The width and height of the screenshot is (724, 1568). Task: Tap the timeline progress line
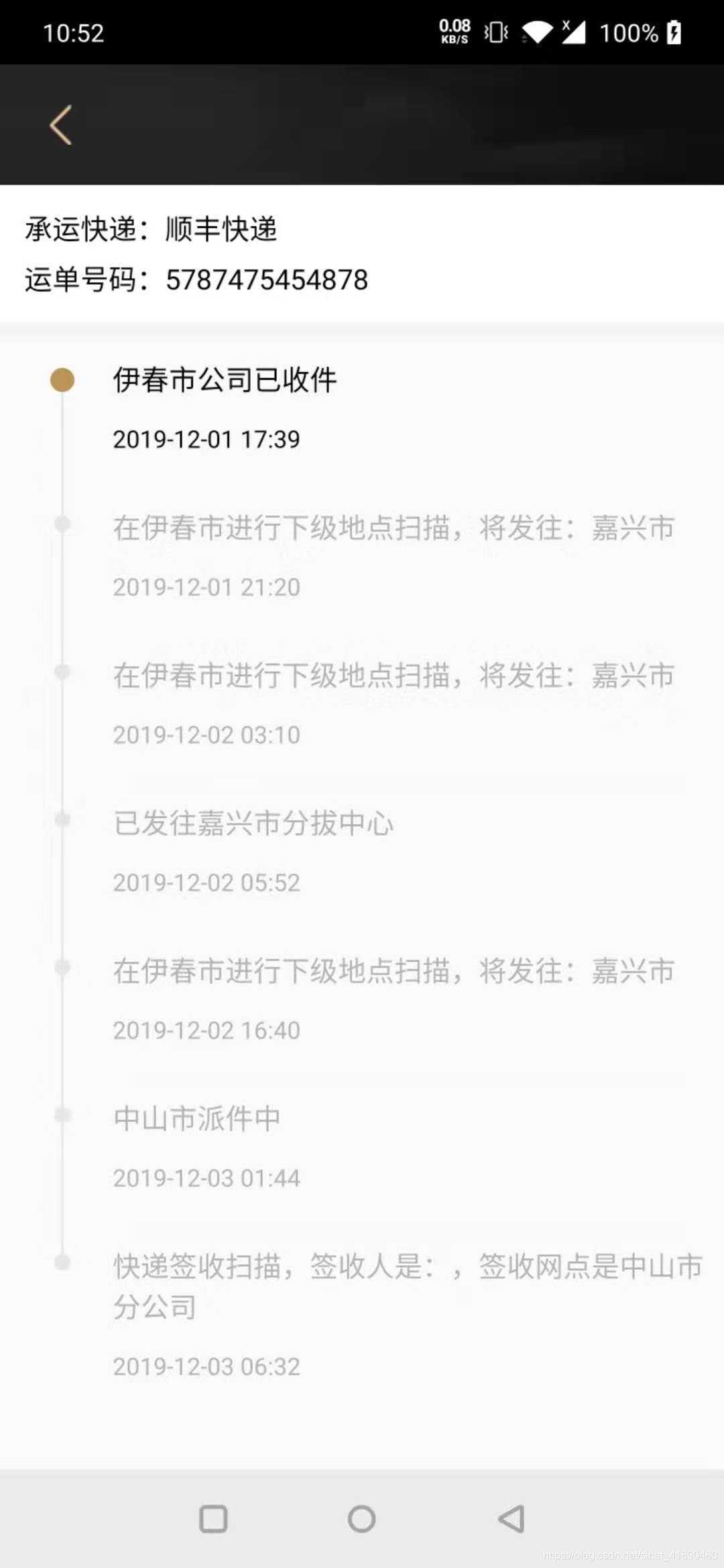tap(62, 871)
